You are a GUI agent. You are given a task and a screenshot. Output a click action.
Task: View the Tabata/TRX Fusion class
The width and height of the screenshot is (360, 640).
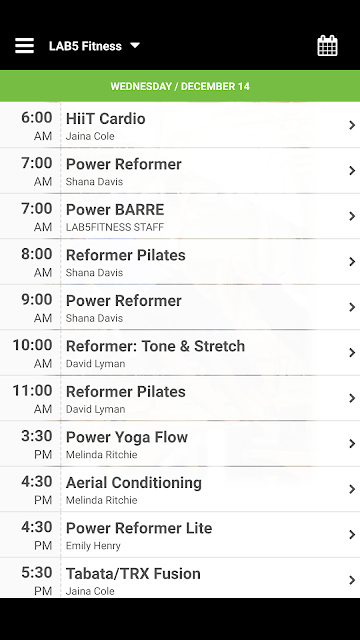click(x=180, y=578)
